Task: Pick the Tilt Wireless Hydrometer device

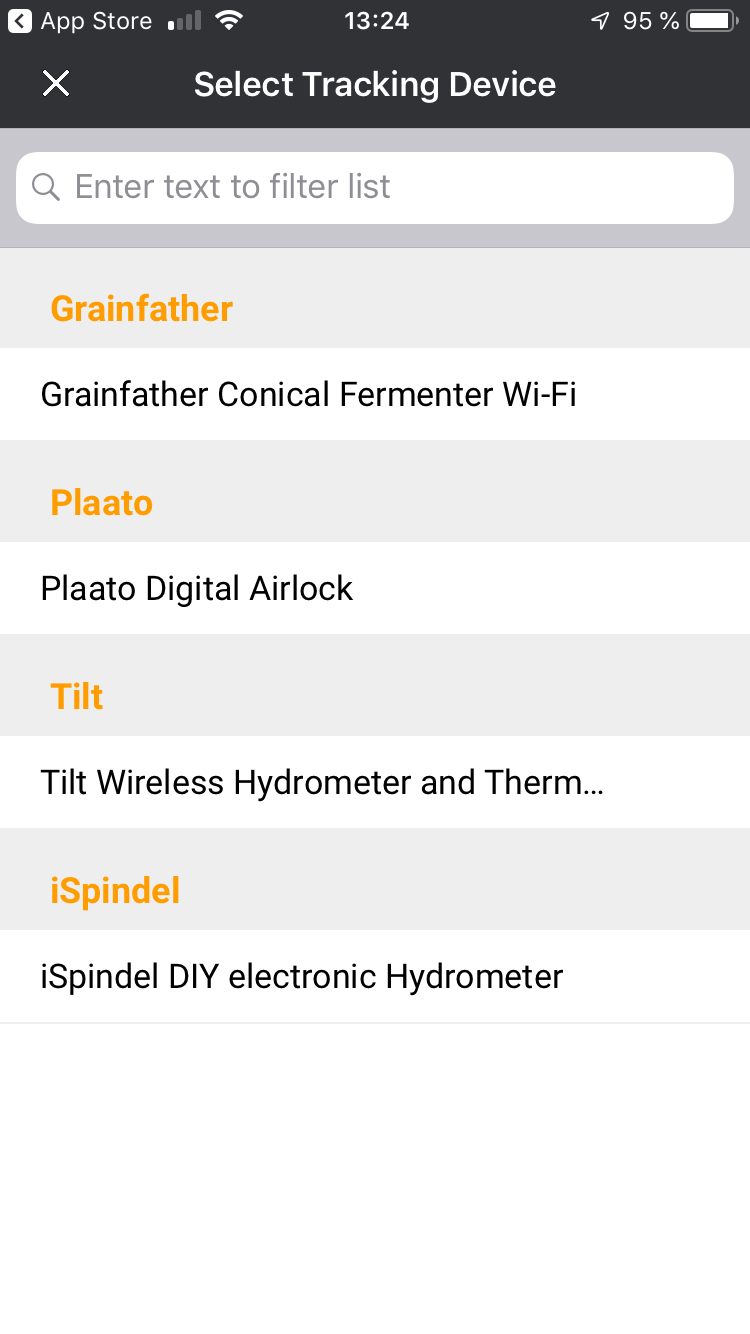Action: [x=375, y=782]
